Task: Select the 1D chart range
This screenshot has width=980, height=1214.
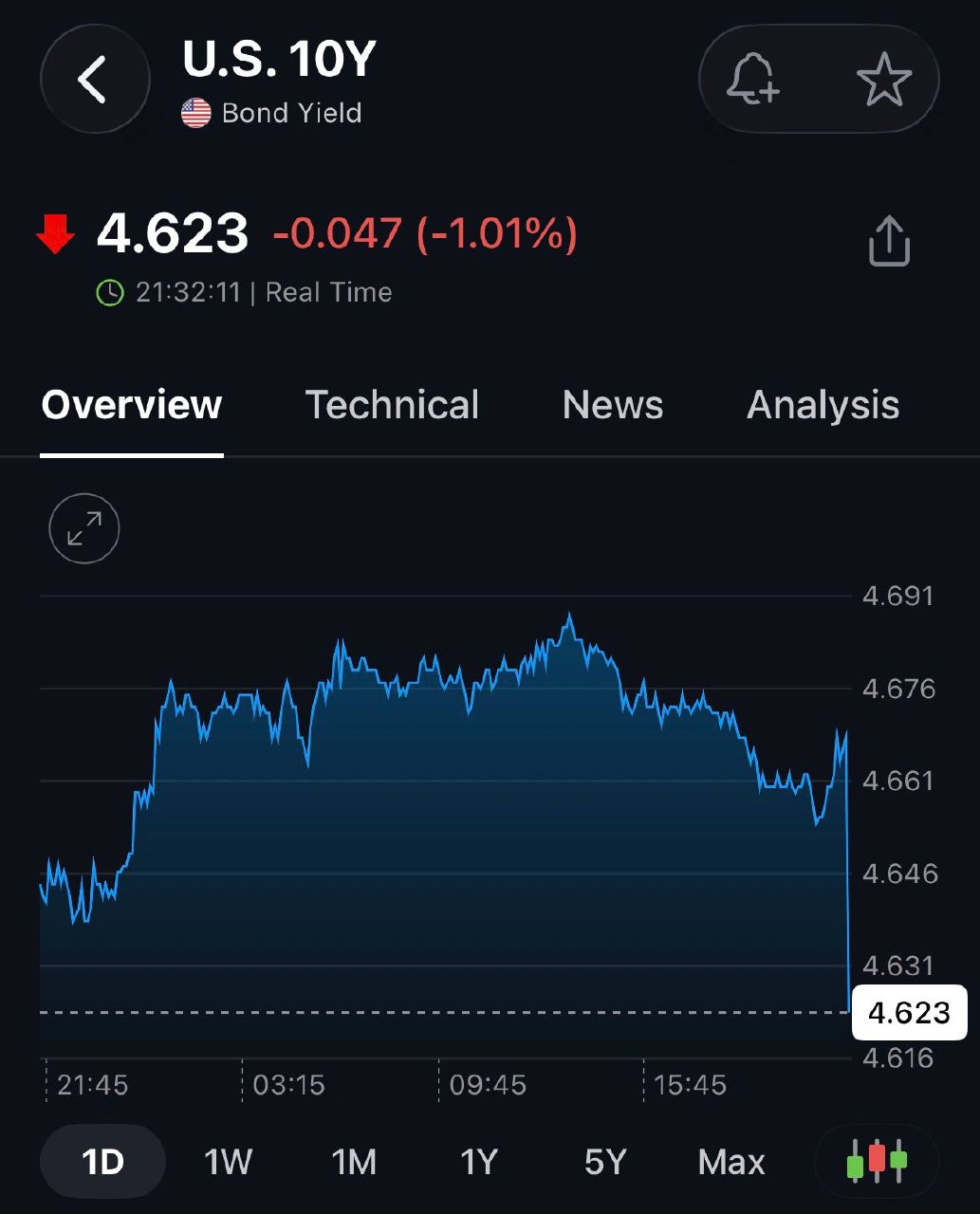Action: [x=102, y=1162]
